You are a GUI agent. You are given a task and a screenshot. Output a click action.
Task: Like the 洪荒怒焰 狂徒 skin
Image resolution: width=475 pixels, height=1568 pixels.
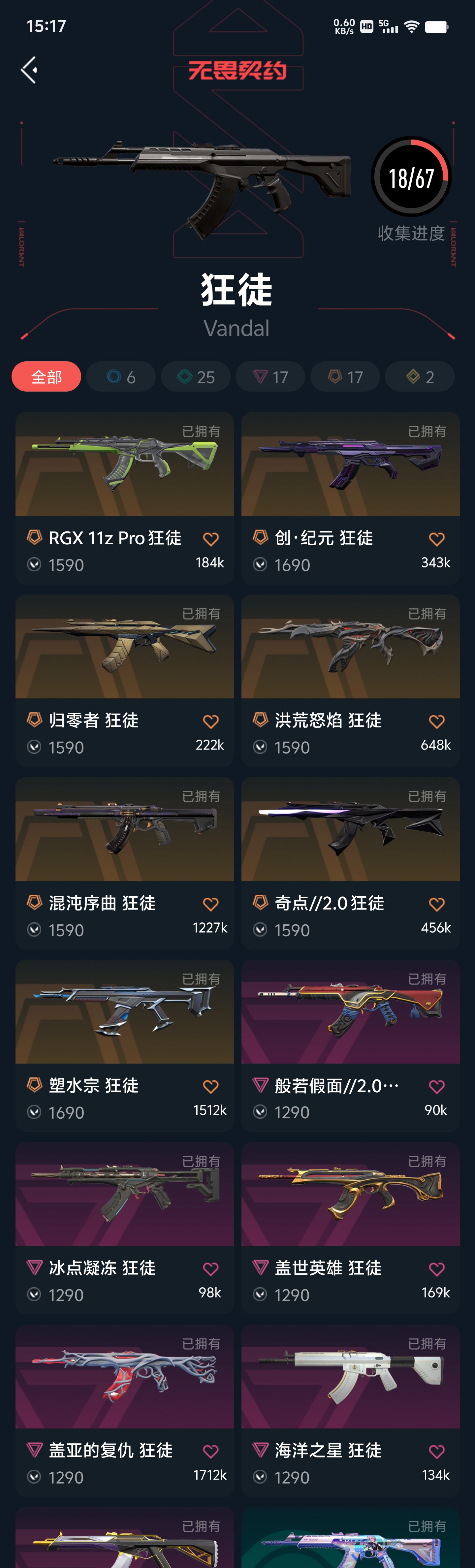point(437,721)
